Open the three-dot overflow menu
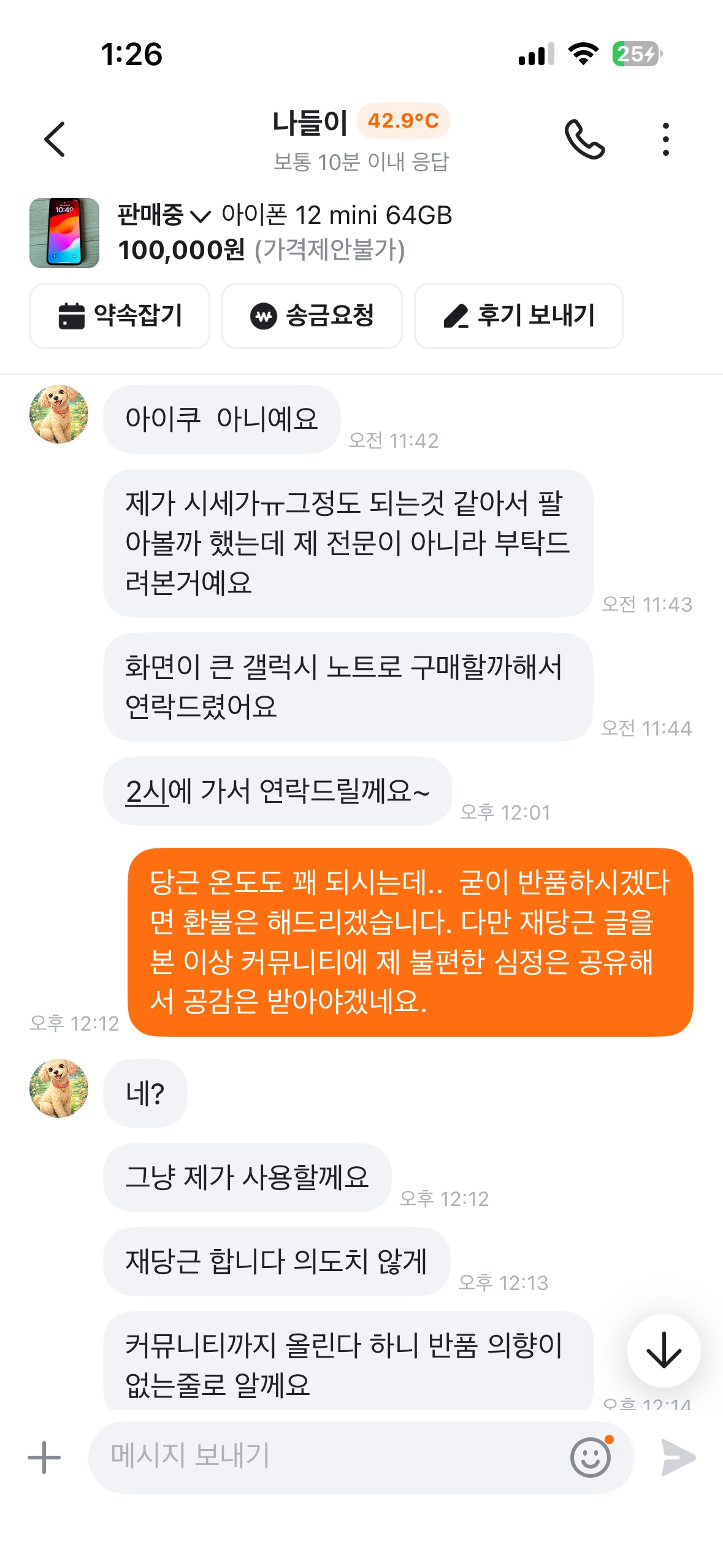 [x=665, y=139]
